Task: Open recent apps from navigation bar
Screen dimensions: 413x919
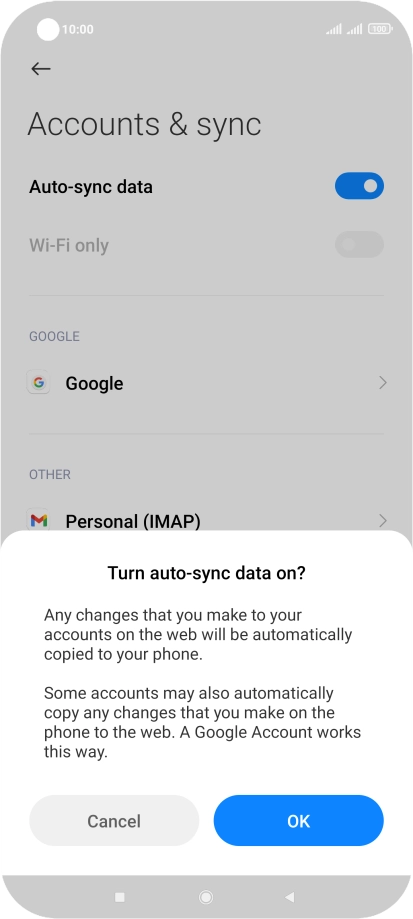Action: pos(120,897)
